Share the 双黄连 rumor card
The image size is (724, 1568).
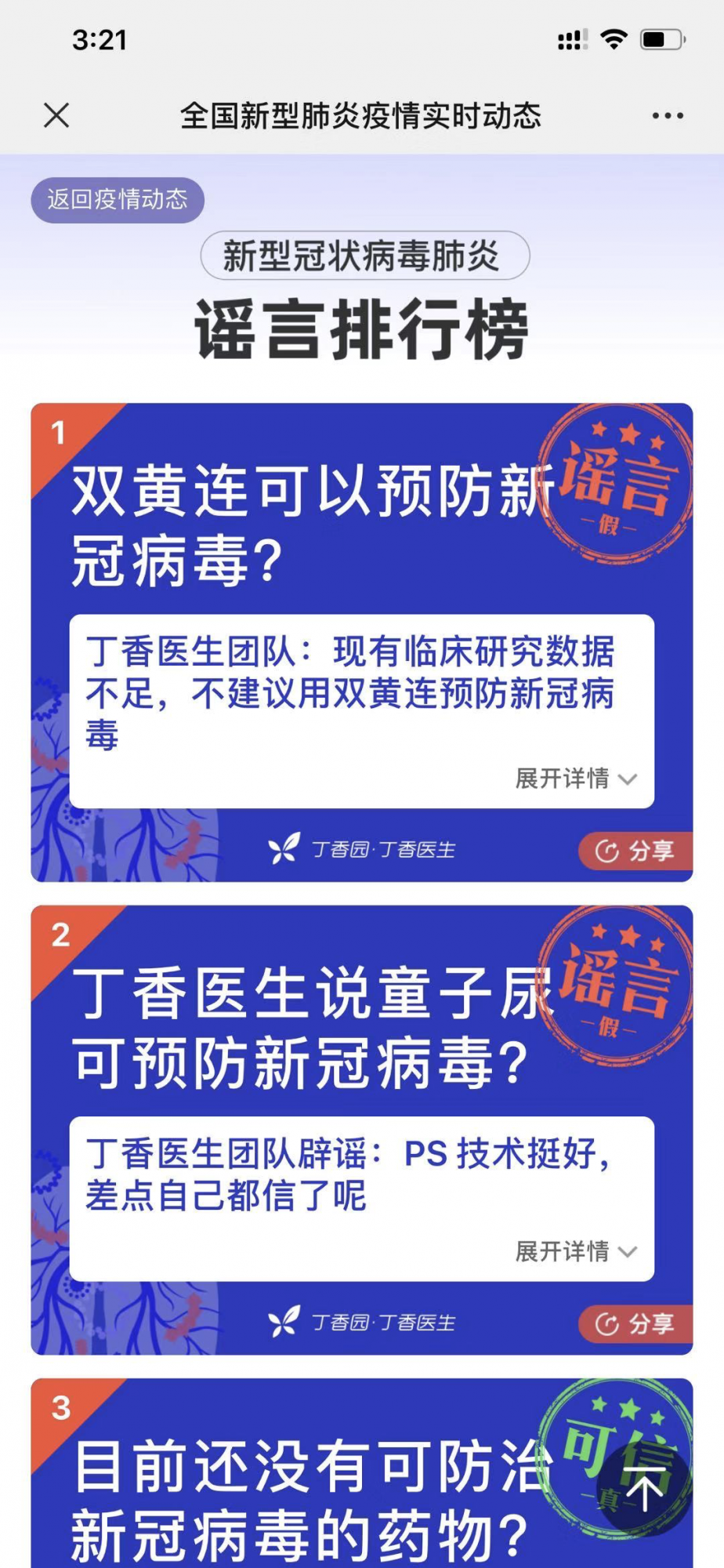pyautogui.click(x=635, y=851)
